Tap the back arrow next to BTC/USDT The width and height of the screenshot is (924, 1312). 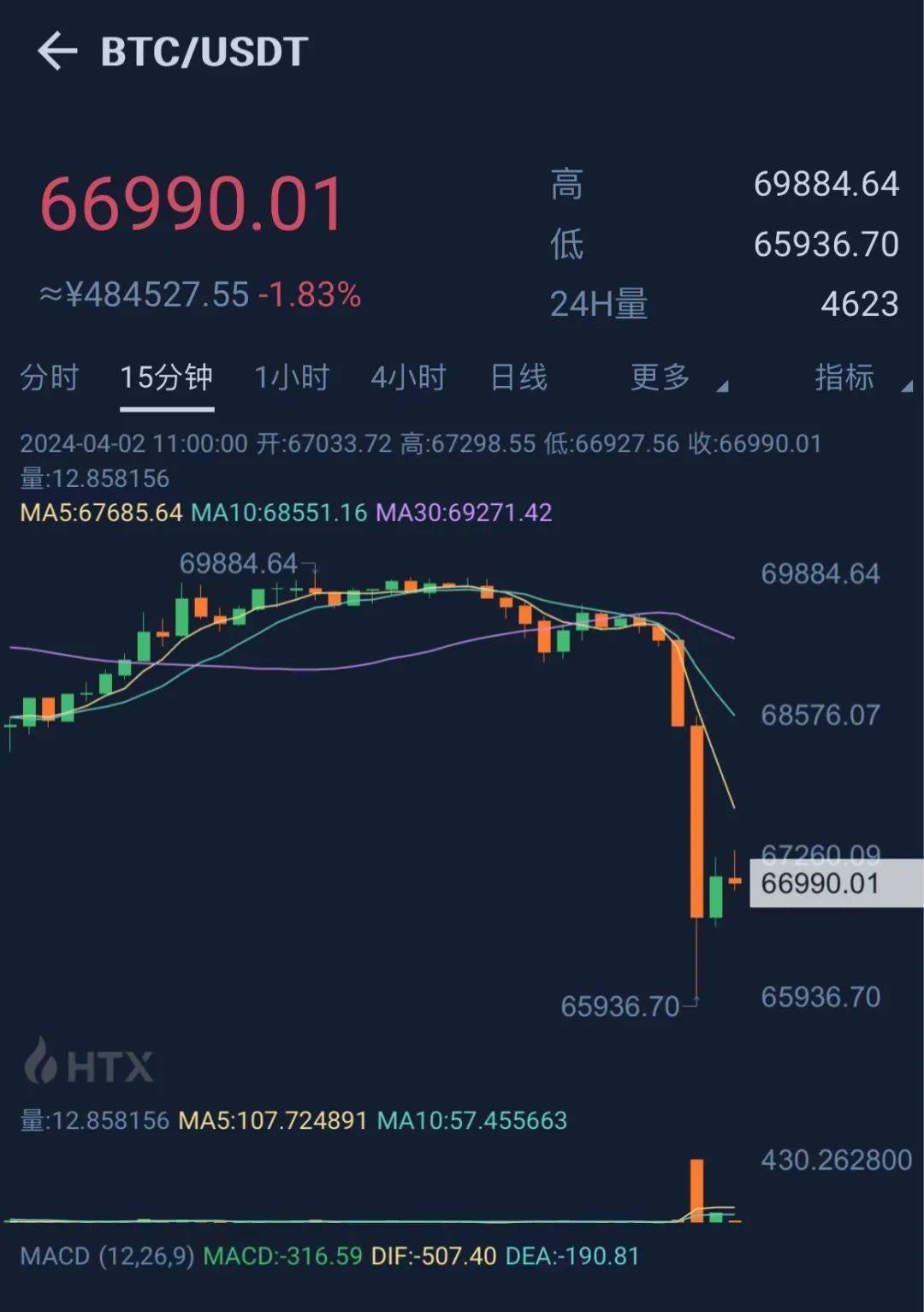click(58, 51)
